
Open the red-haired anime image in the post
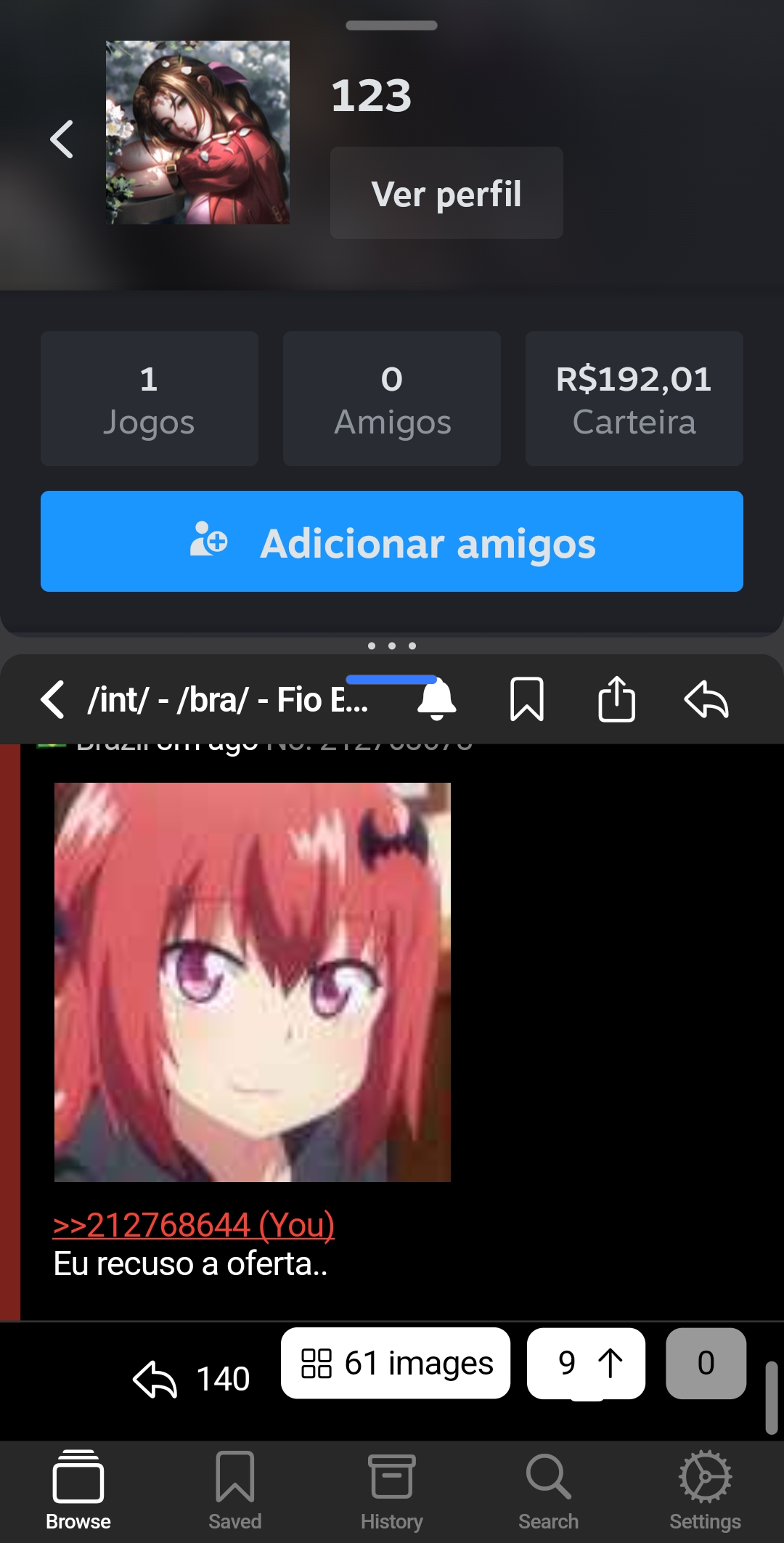tap(253, 982)
